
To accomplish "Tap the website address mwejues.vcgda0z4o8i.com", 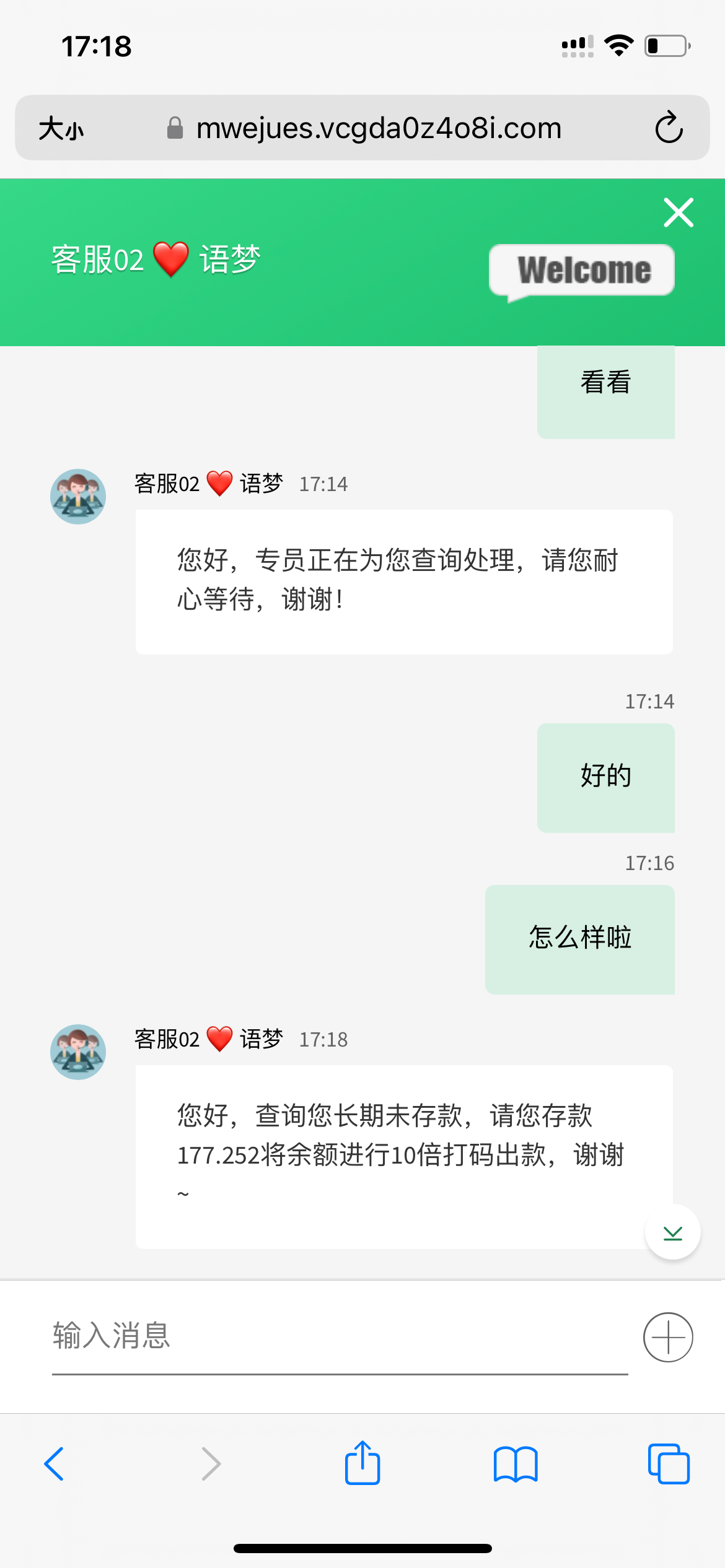I will (x=379, y=128).
